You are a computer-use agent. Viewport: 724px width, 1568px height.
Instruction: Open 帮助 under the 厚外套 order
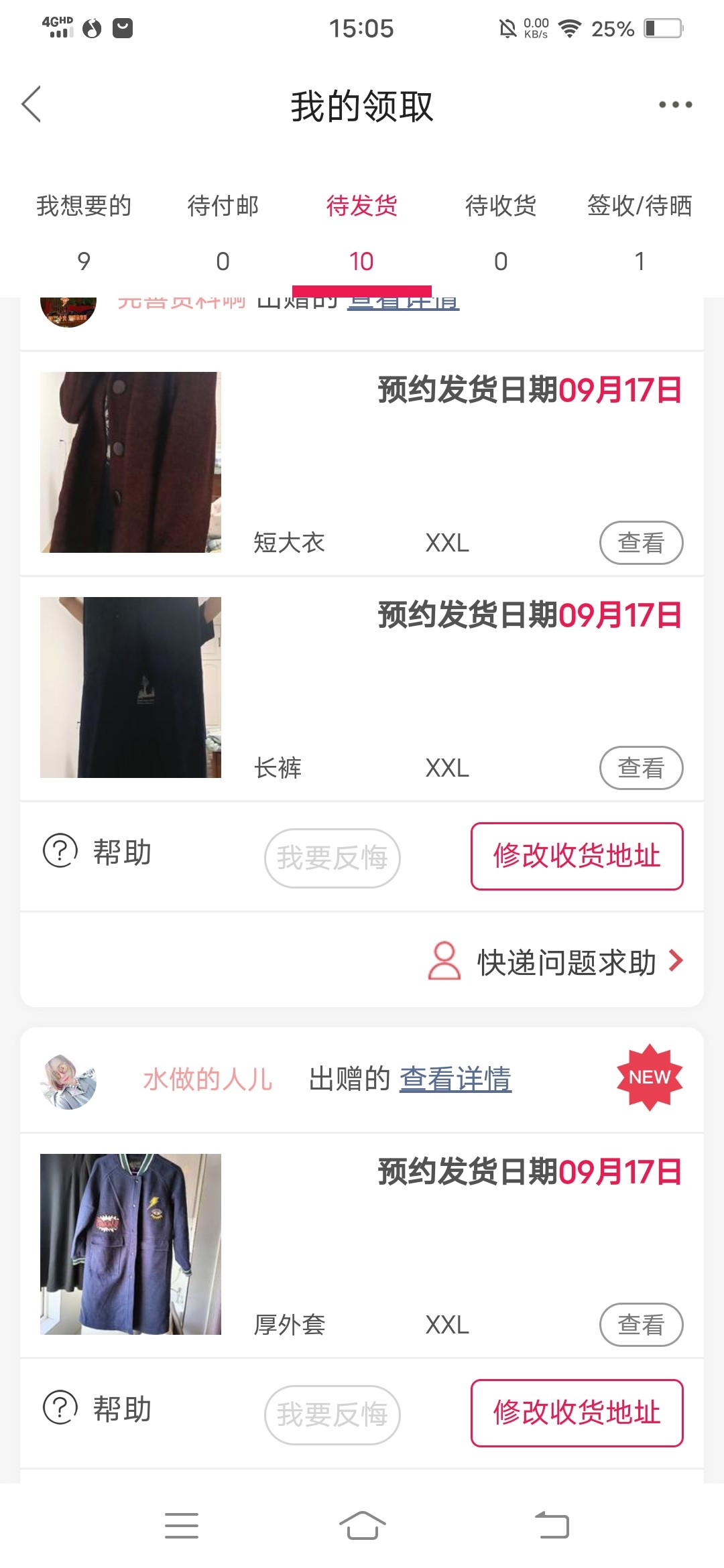98,1409
